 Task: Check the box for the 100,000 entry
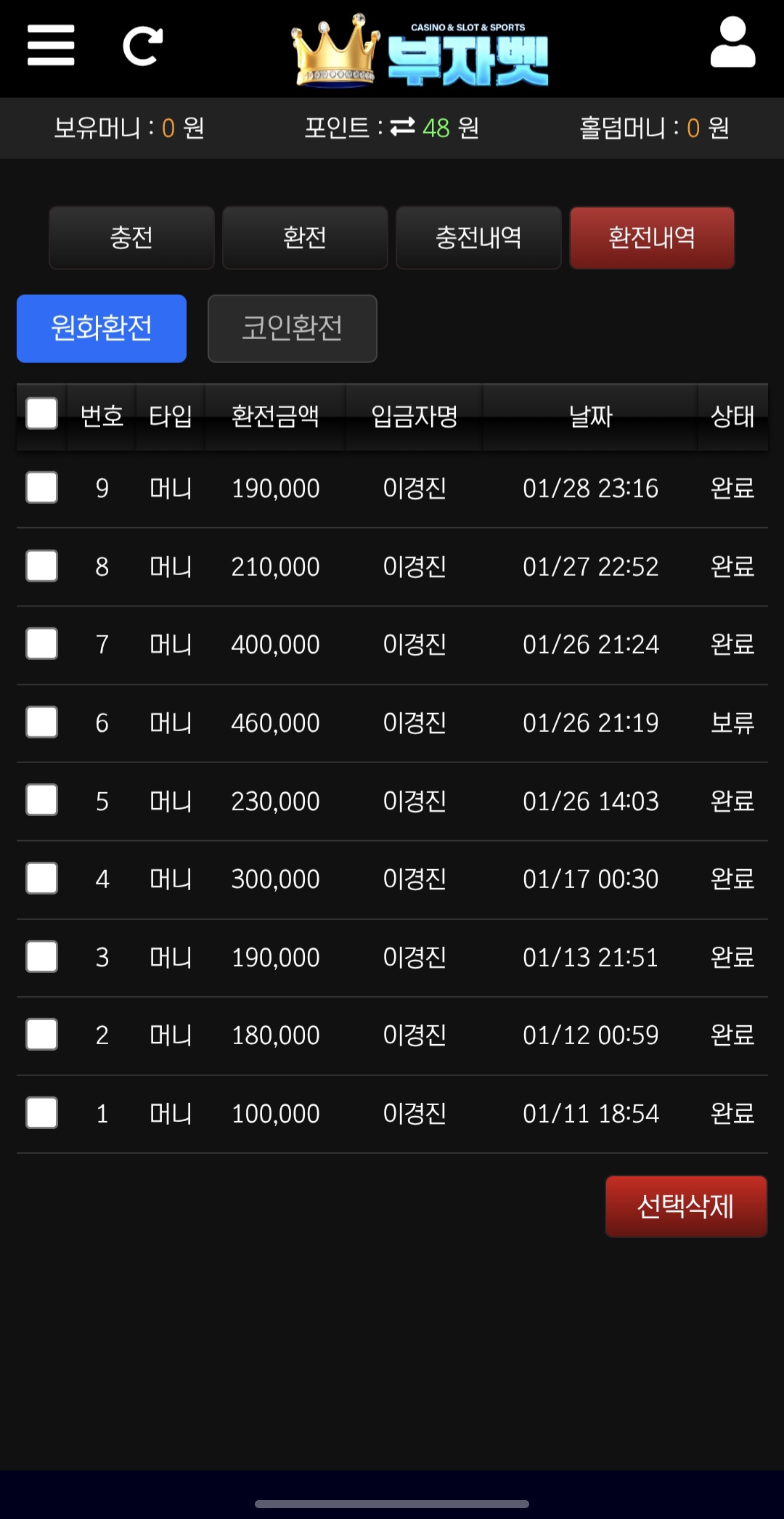tap(42, 1112)
